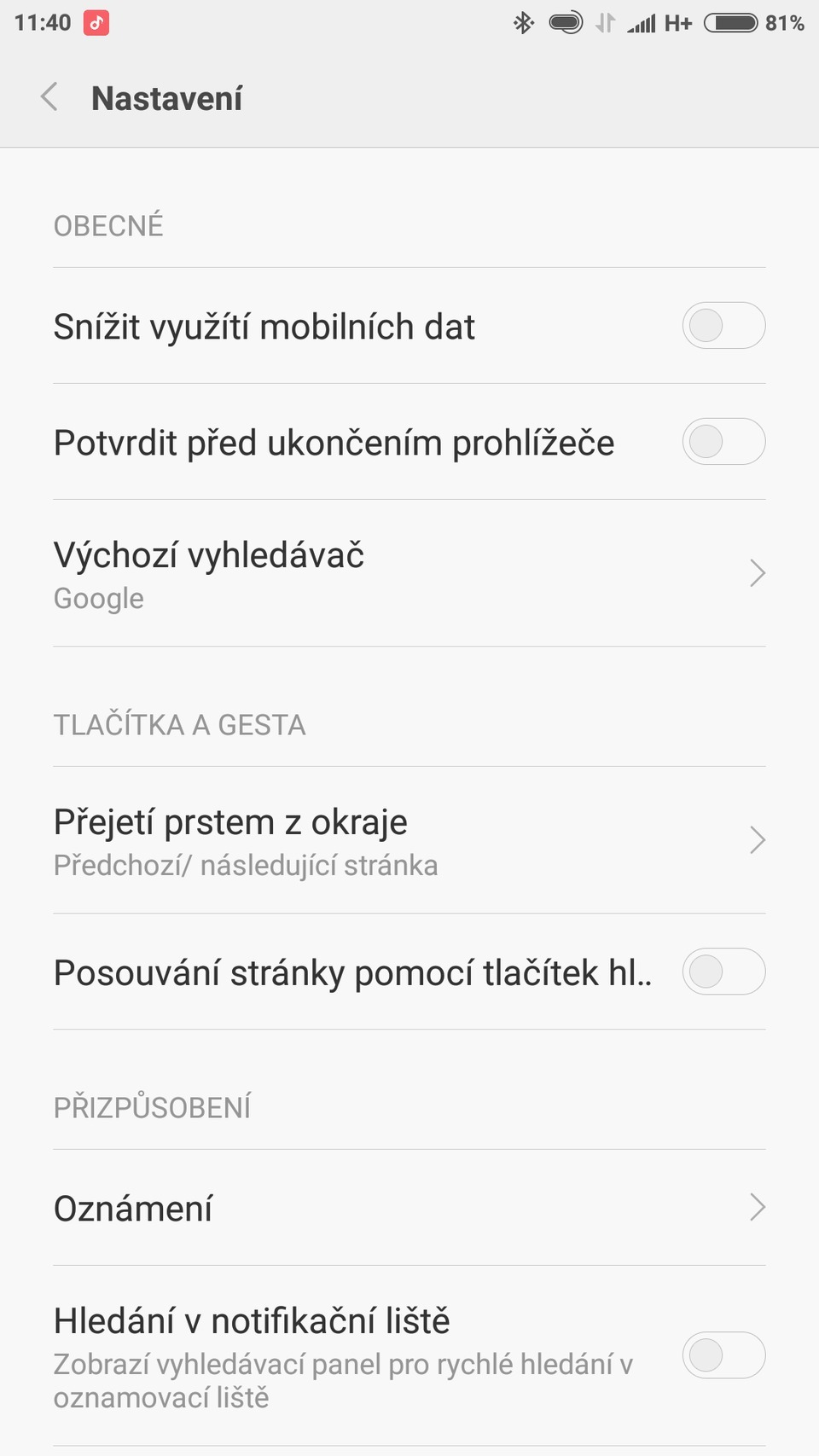The width and height of the screenshot is (819, 1456).
Task: Select the oval mode icon in the status bar
Action: click(566, 22)
